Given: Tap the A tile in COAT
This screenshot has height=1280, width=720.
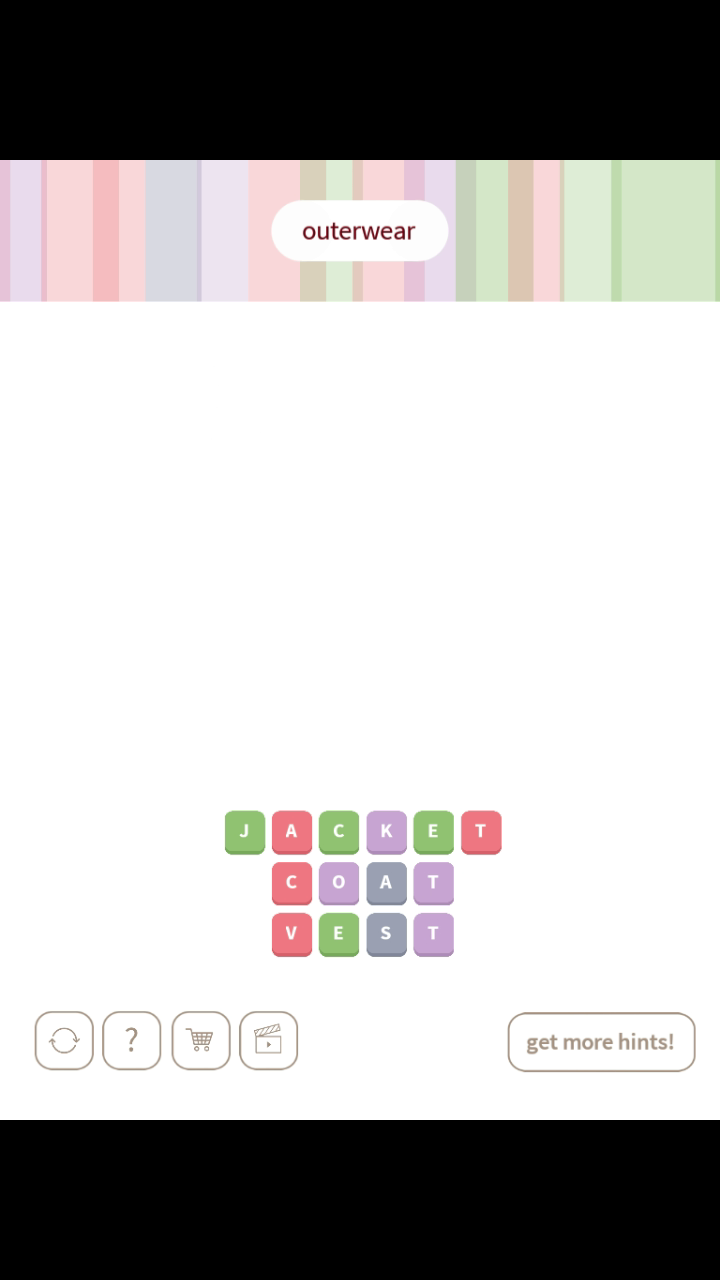Looking at the screenshot, I should [386, 882].
